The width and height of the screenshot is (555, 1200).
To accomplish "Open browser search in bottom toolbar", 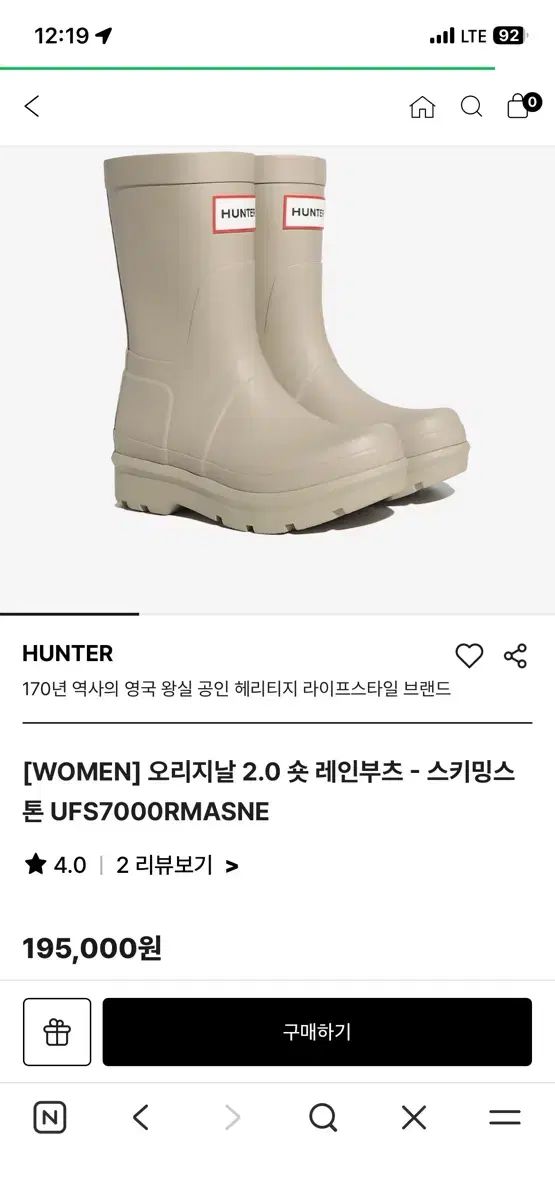I will pos(323,1117).
